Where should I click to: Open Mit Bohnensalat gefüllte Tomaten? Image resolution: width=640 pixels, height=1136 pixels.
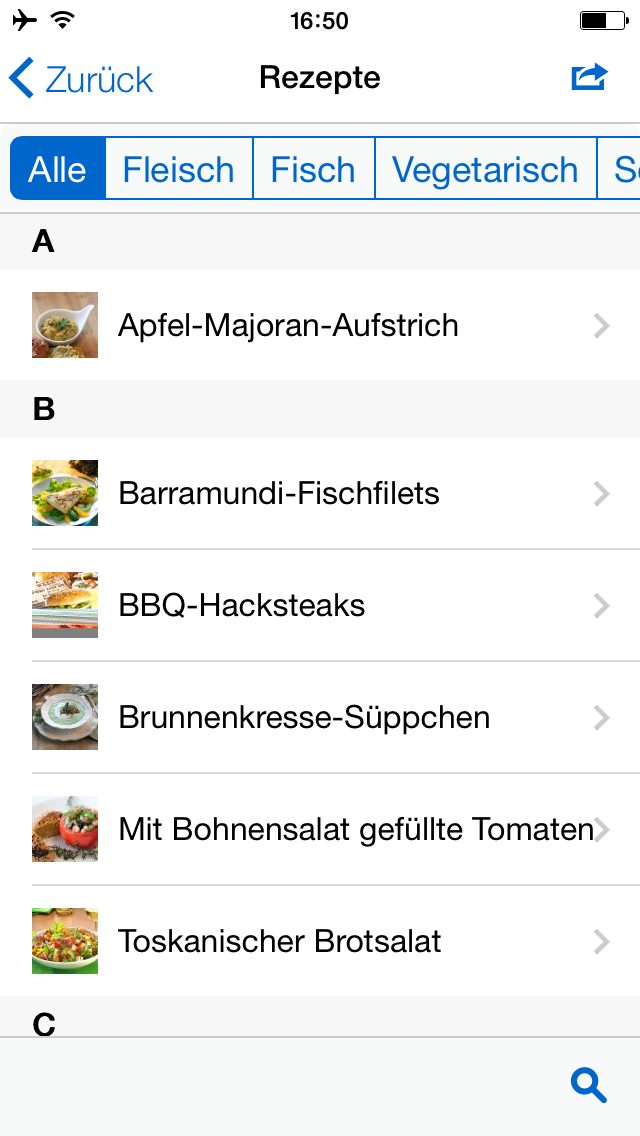[320, 829]
